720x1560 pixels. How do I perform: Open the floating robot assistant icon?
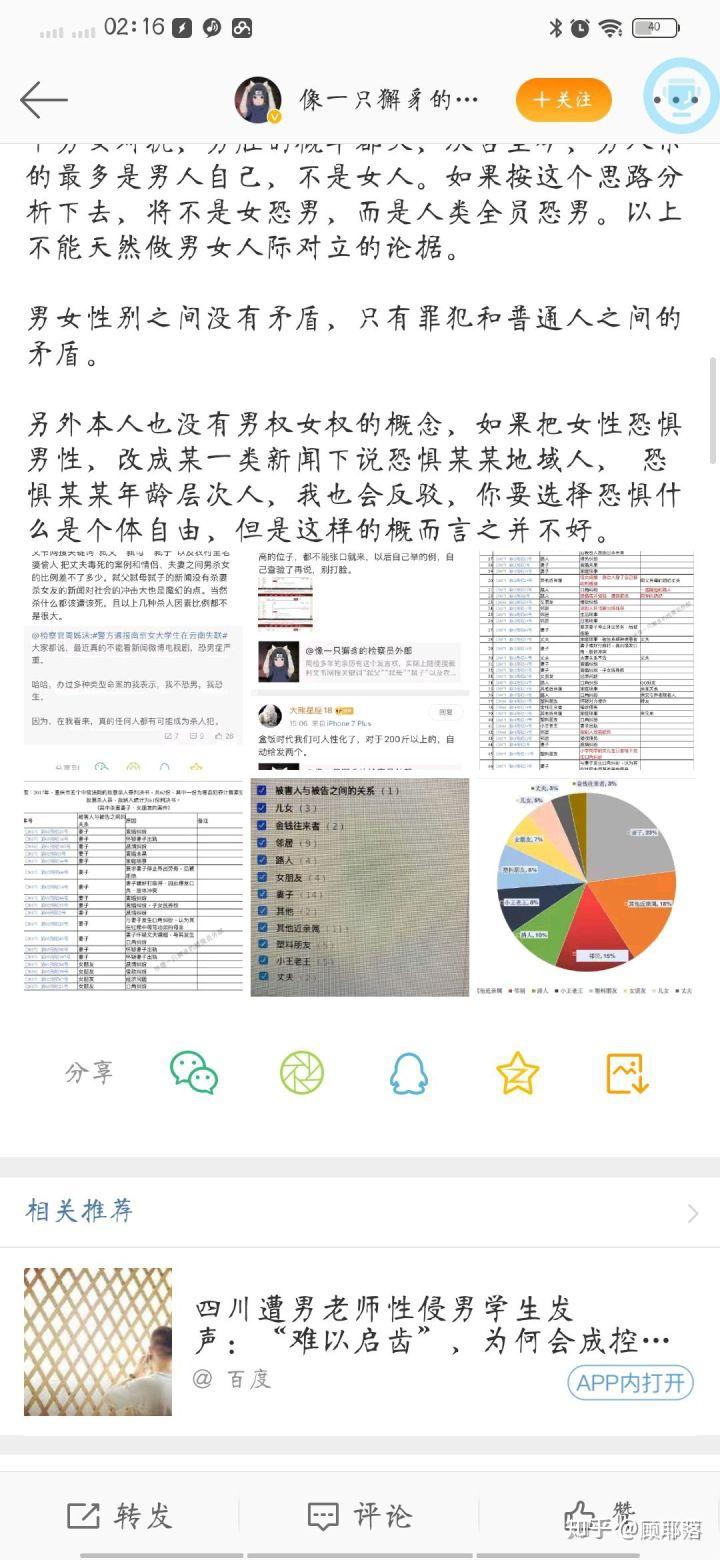pyautogui.click(x=680, y=98)
